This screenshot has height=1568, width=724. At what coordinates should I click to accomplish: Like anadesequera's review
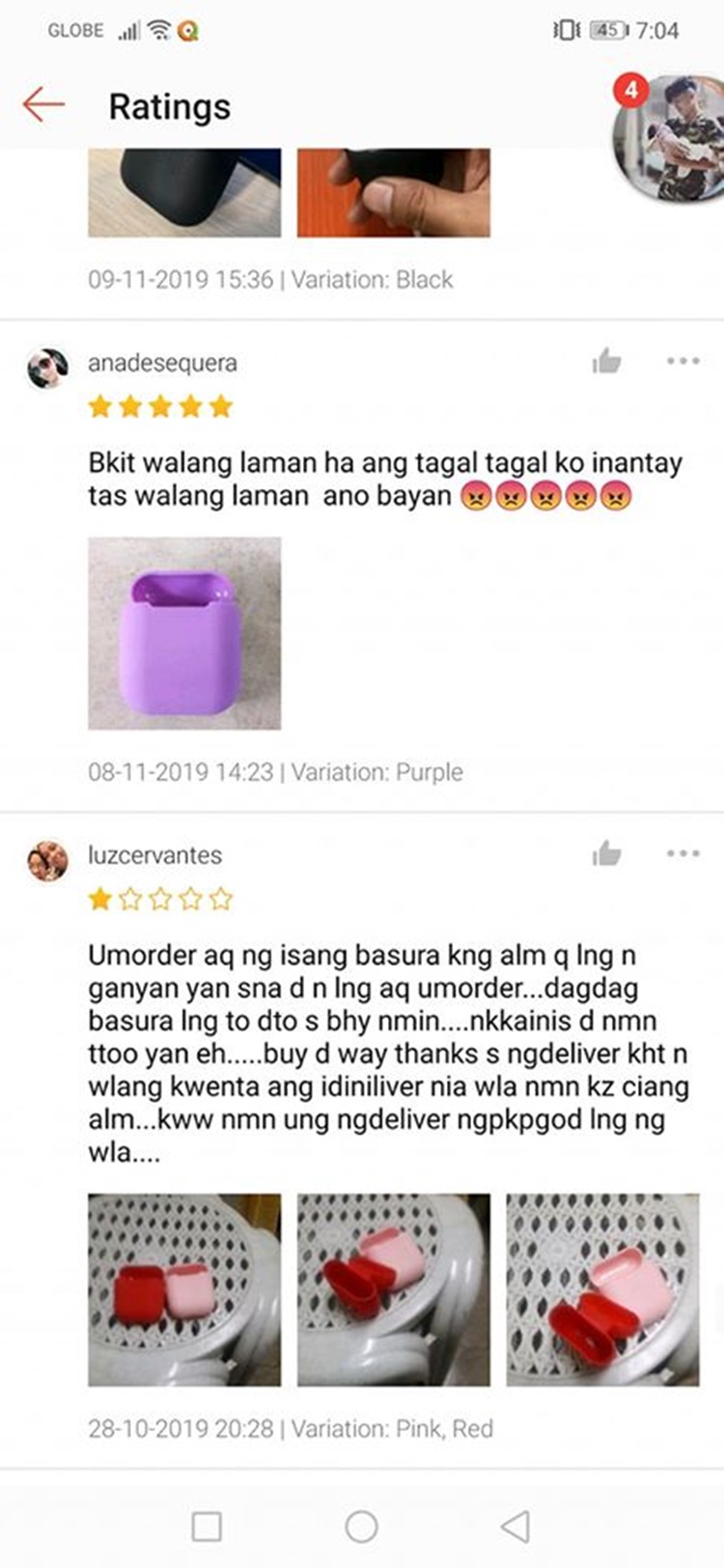coord(606,362)
